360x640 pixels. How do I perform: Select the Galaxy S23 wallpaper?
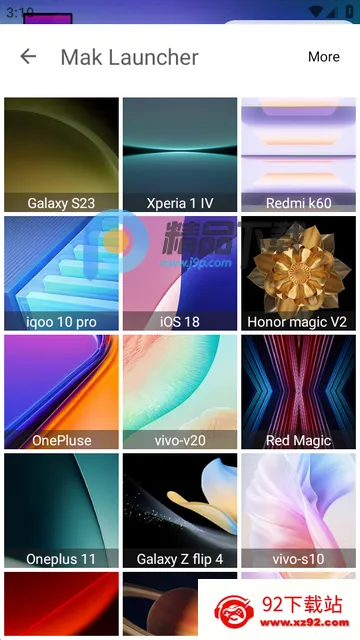coord(61,154)
